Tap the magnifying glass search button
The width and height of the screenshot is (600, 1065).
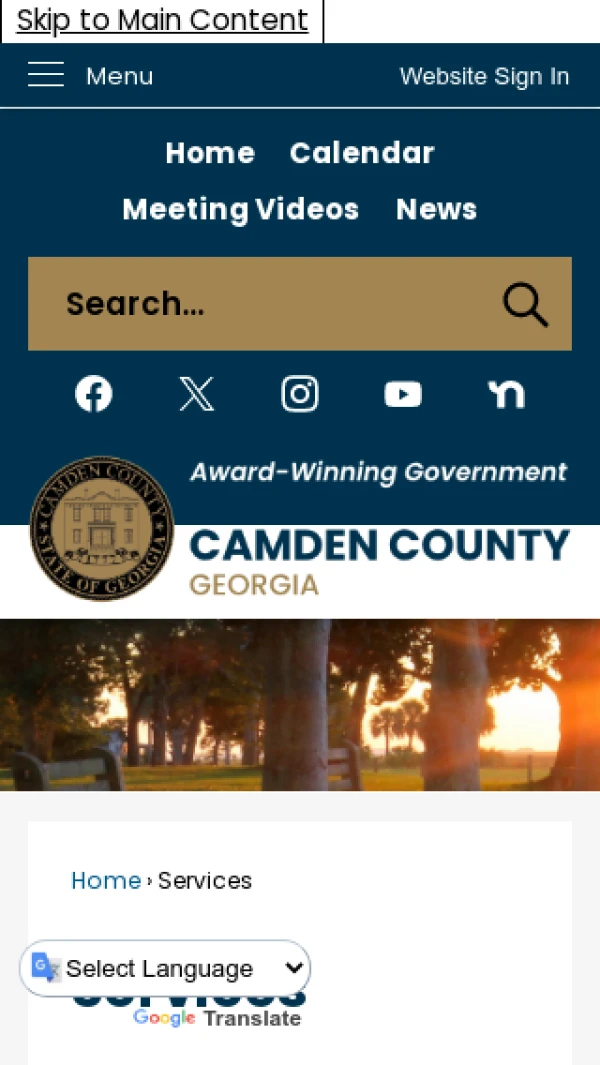point(525,304)
